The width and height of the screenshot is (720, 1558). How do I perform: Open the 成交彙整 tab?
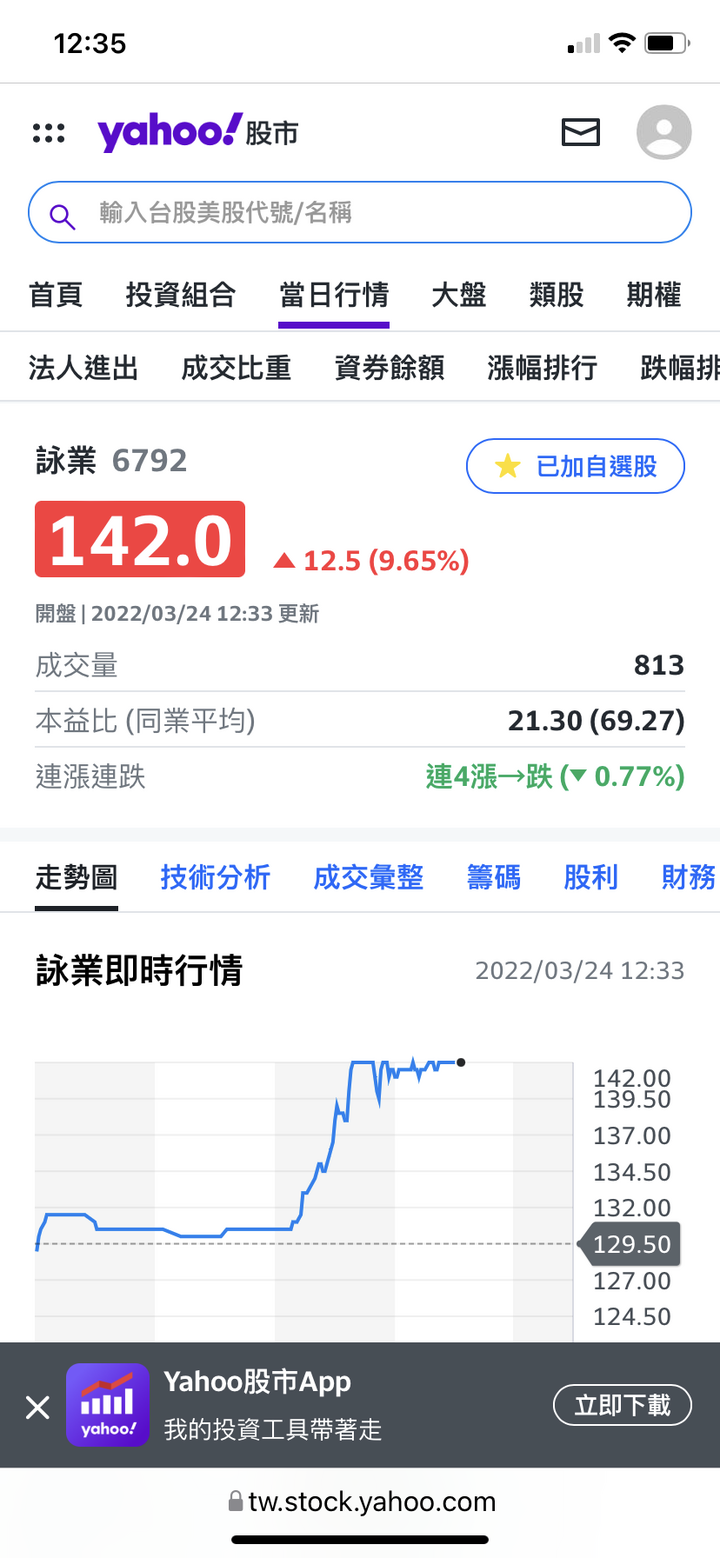369,878
